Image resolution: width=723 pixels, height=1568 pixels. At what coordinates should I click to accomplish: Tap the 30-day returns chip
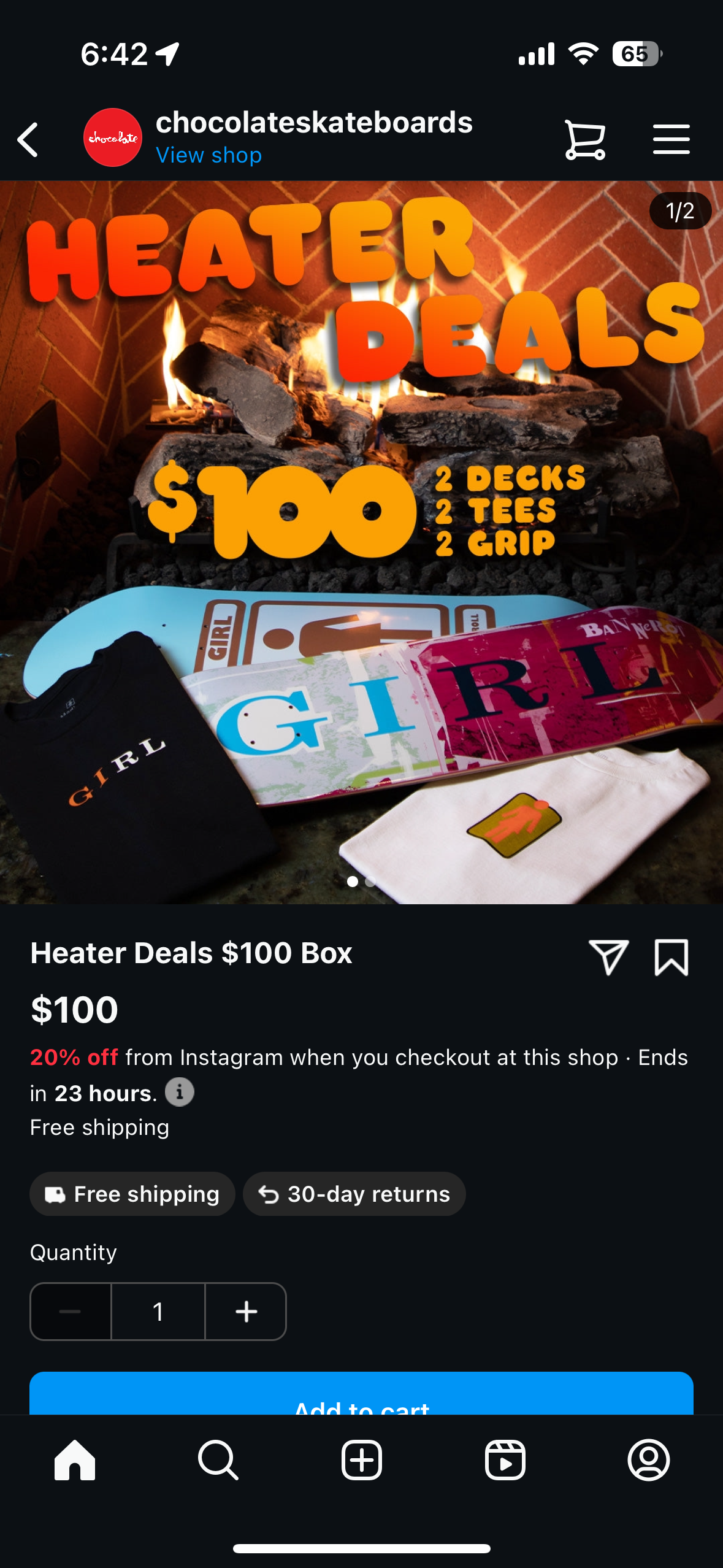click(x=354, y=1194)
